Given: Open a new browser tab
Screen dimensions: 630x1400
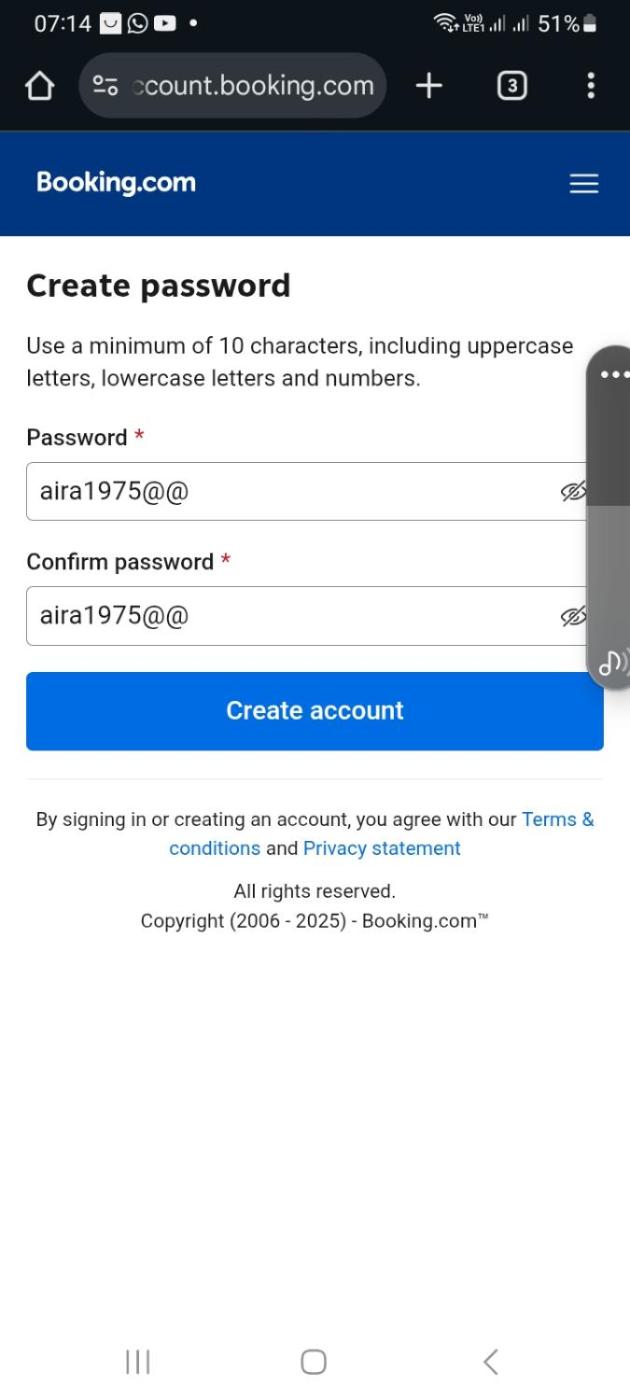Looking at the screenshot, I should tap(428, 86).
